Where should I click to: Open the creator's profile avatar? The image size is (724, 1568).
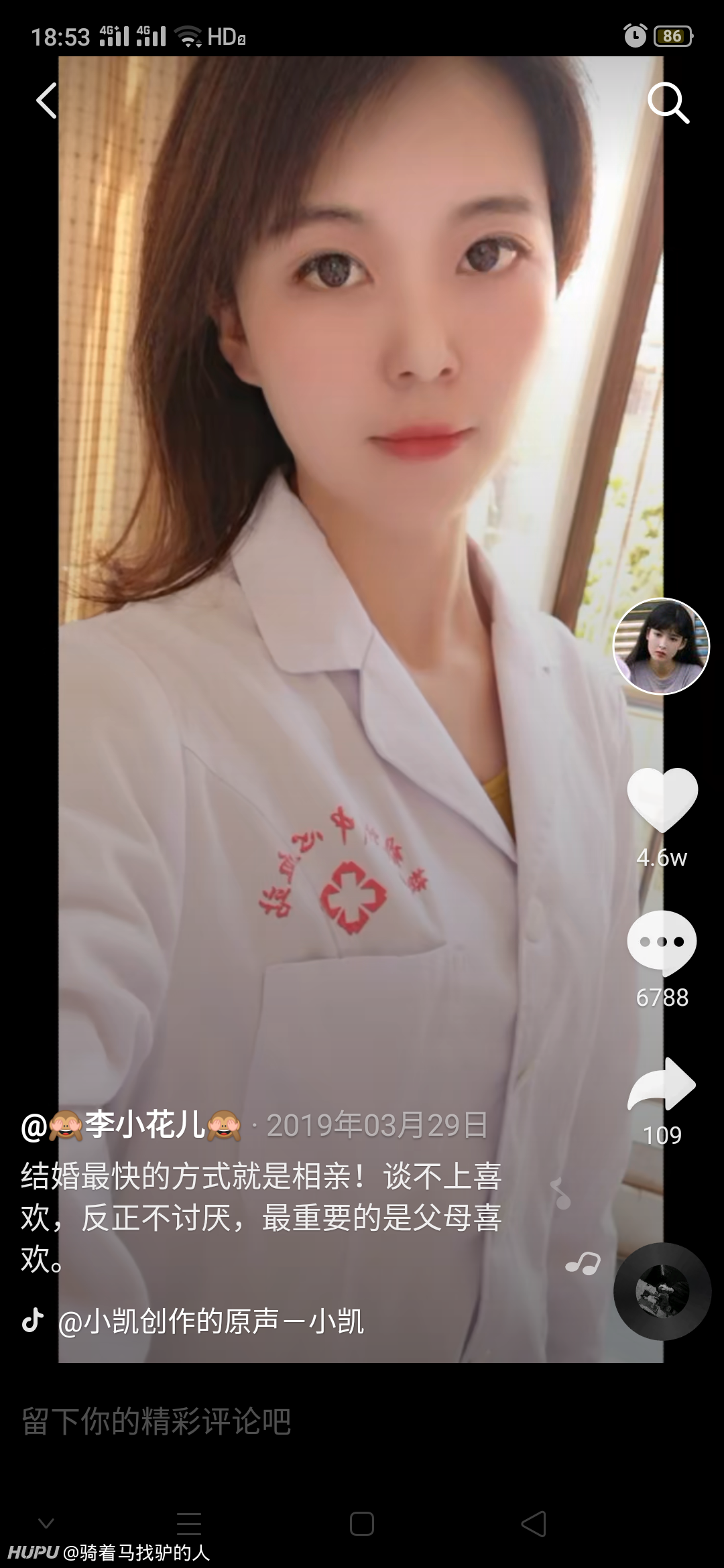point(661,646)
